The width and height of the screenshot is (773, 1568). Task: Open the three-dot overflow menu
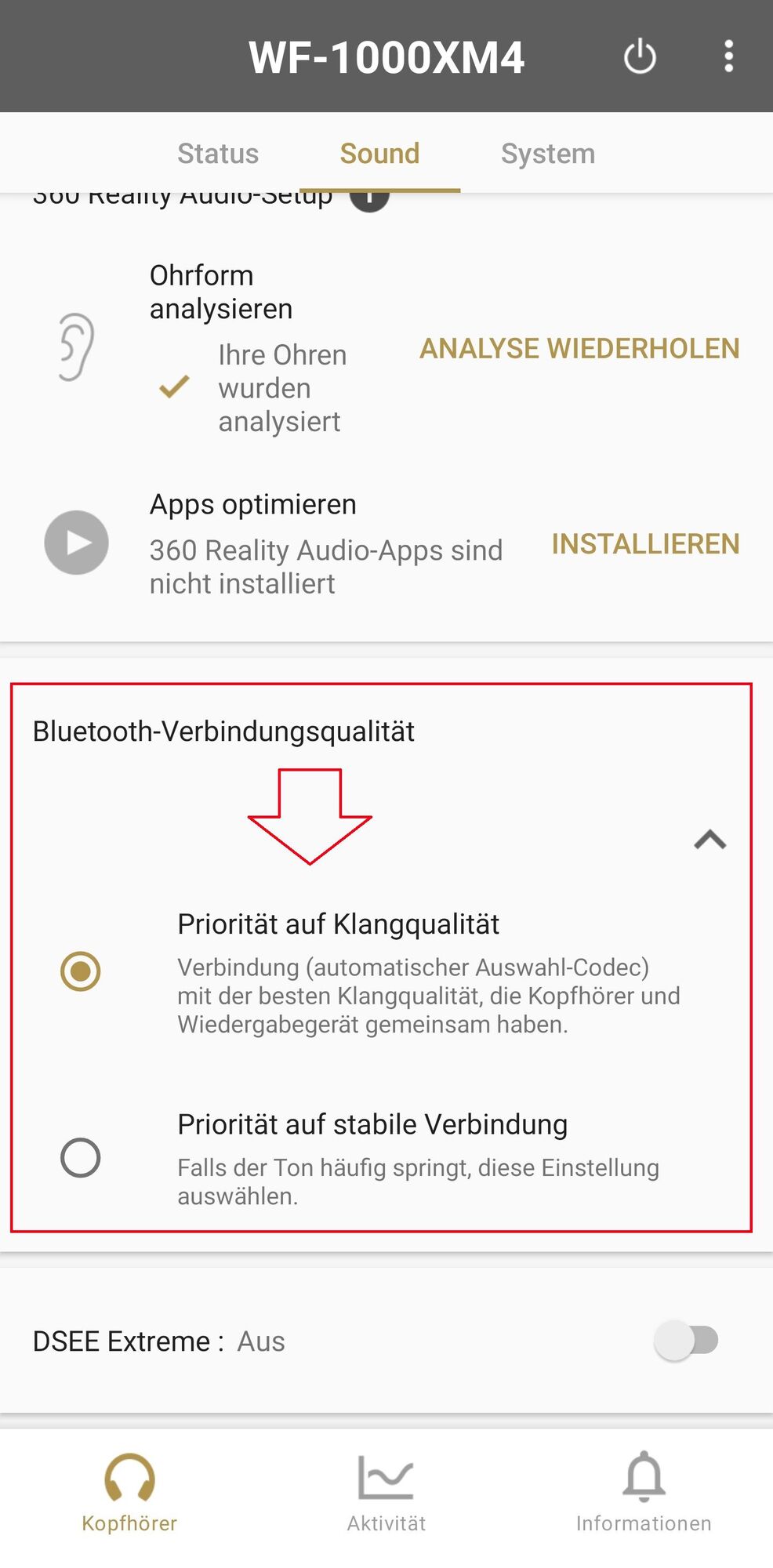click(x=728, y=56)
